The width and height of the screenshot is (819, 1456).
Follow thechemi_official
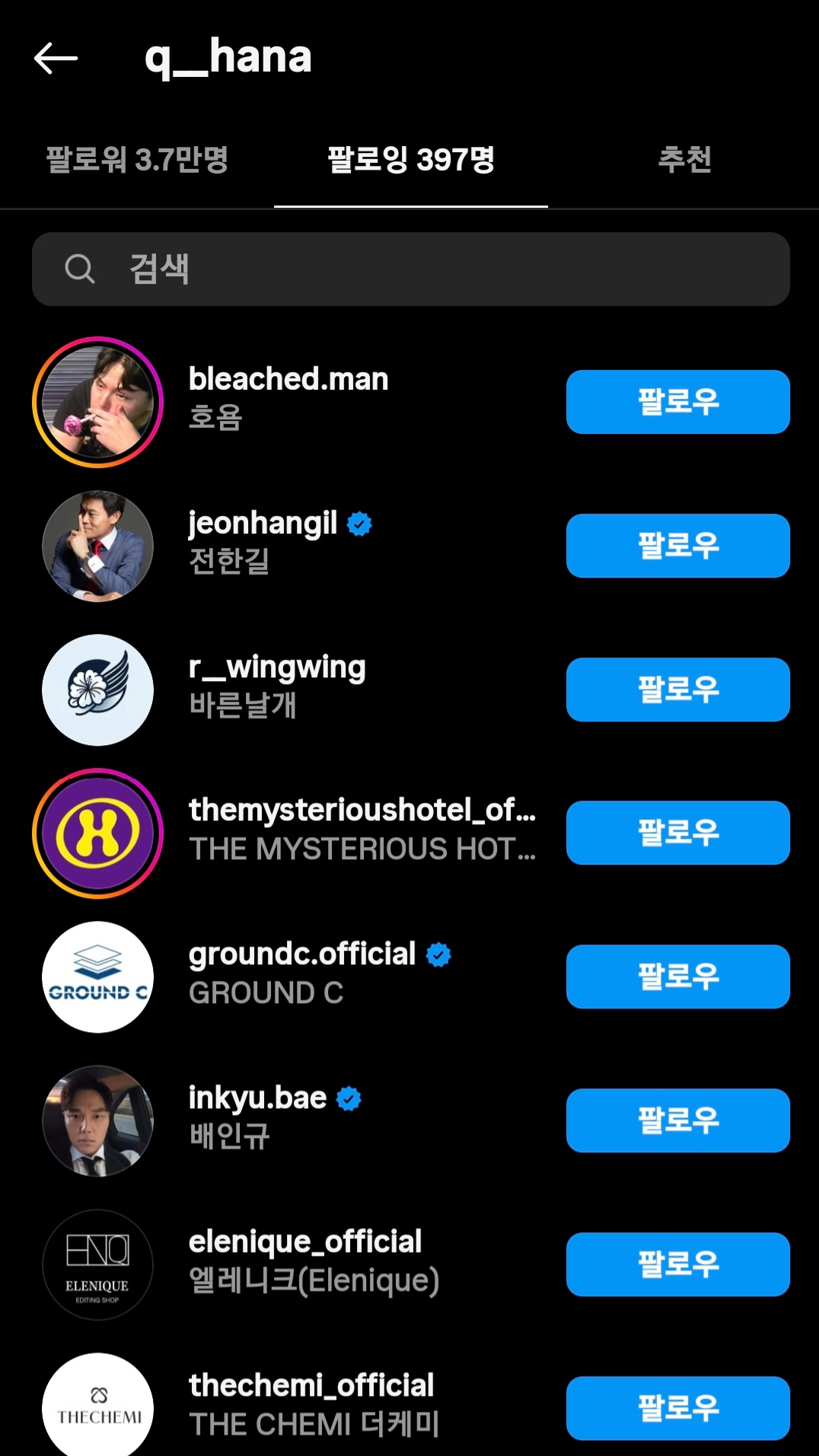click(x=677, y=1408)
